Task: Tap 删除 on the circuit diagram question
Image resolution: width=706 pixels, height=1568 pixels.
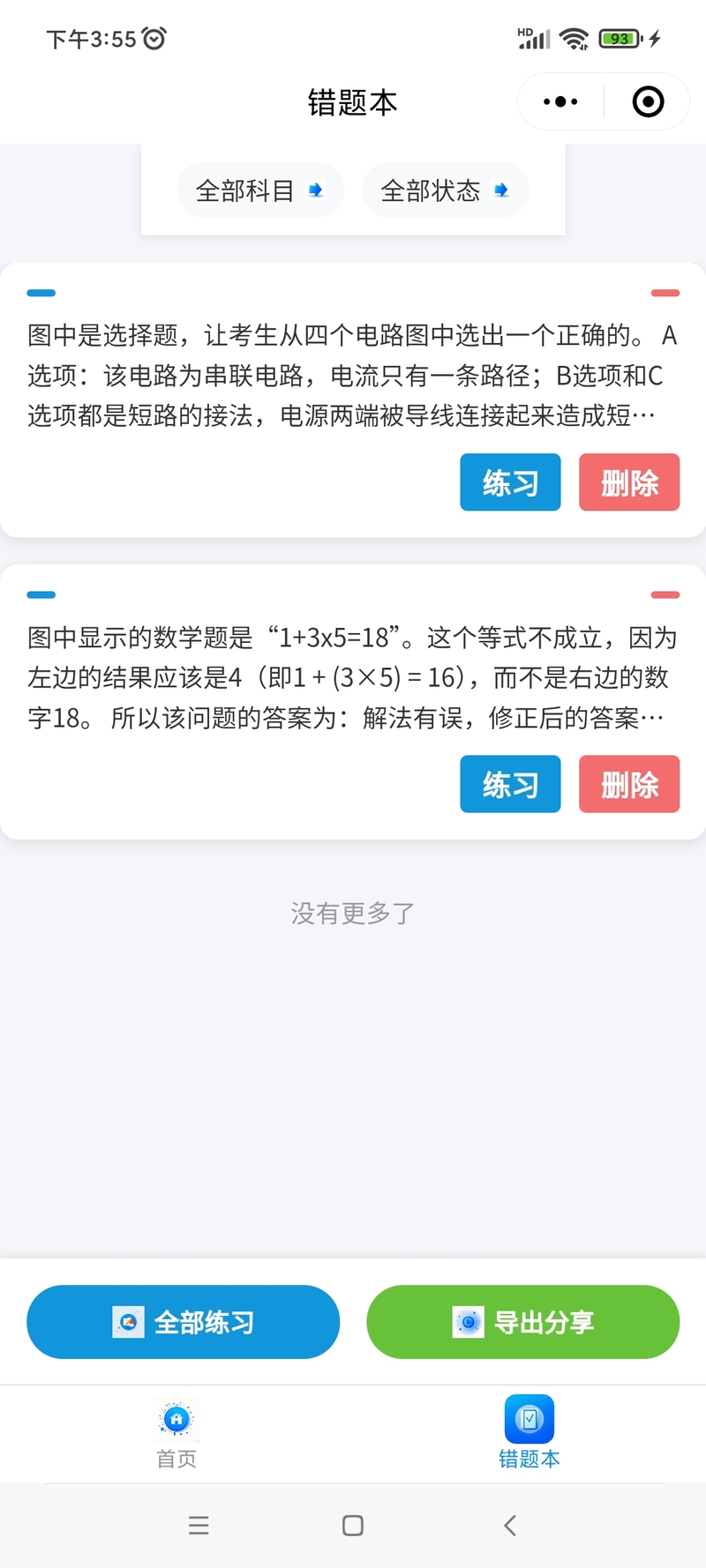Action: pyautogui.click(x=629, y=482)
